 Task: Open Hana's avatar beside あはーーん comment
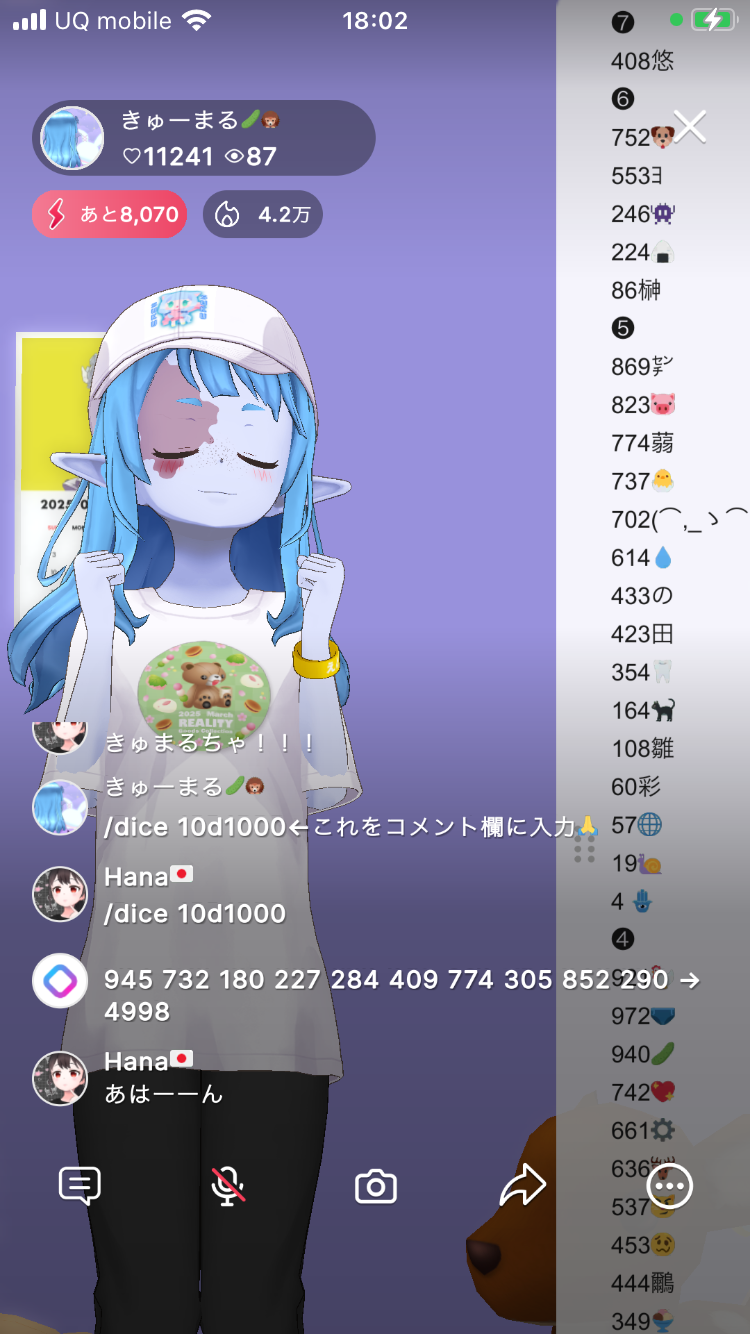[60, 1078]
